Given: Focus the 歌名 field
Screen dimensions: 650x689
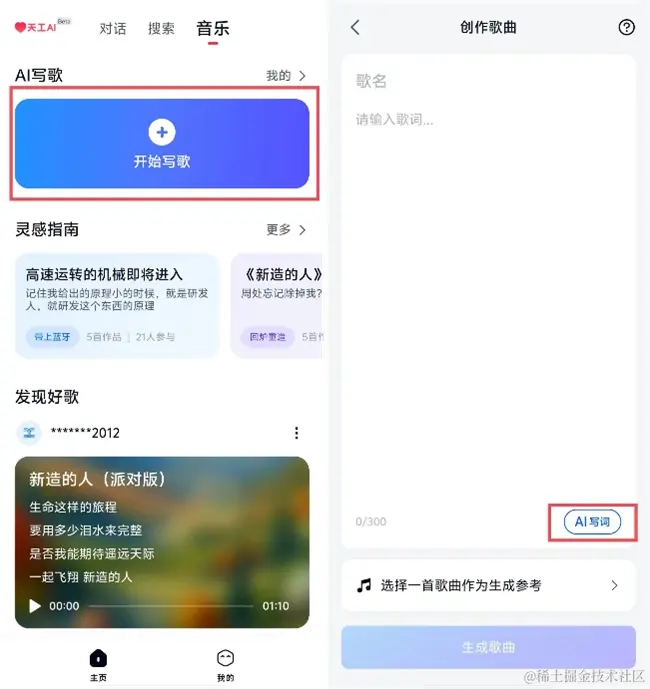Looking at the screenshot, I should pyautogui.click(x=488, y=82).
